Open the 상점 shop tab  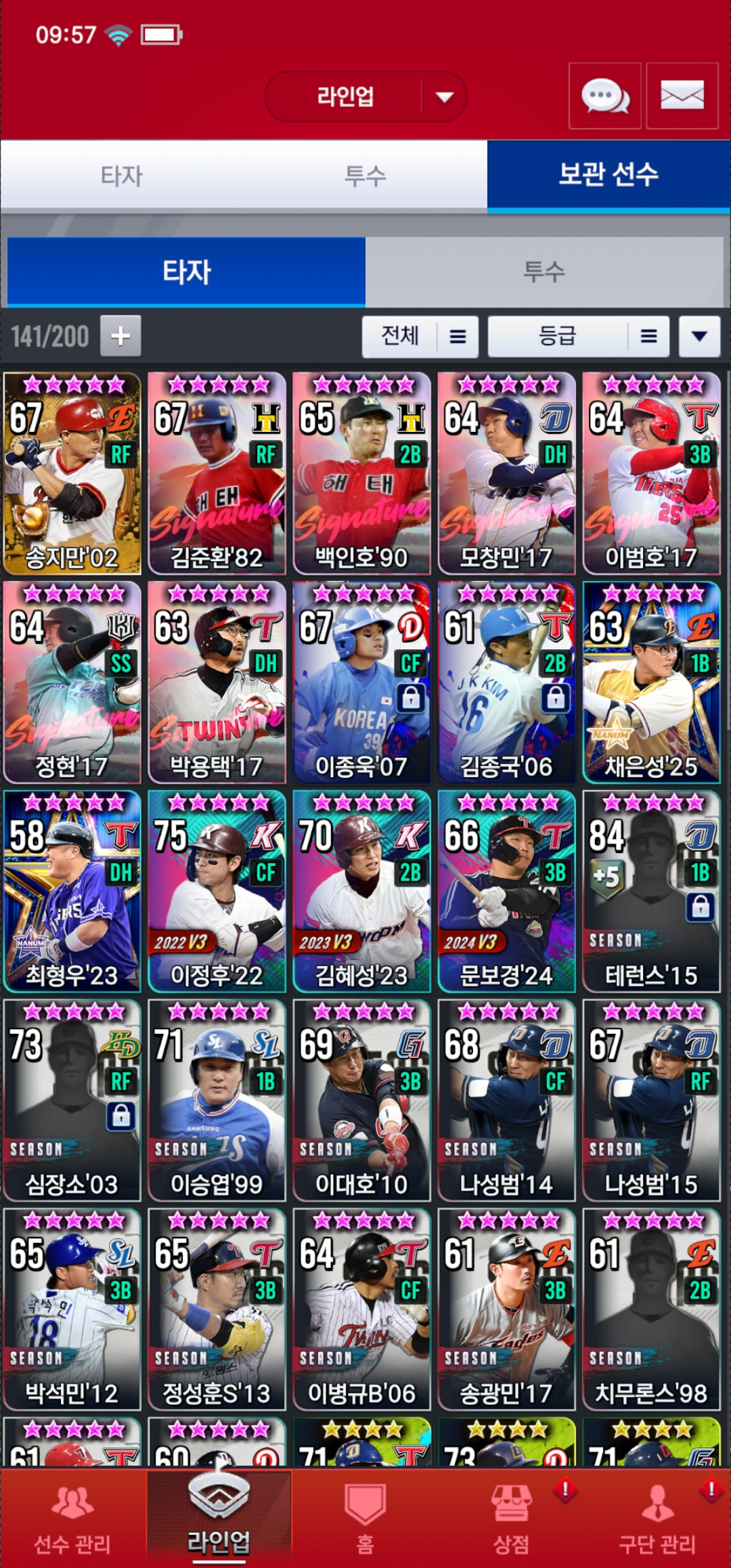[511, 1519]
